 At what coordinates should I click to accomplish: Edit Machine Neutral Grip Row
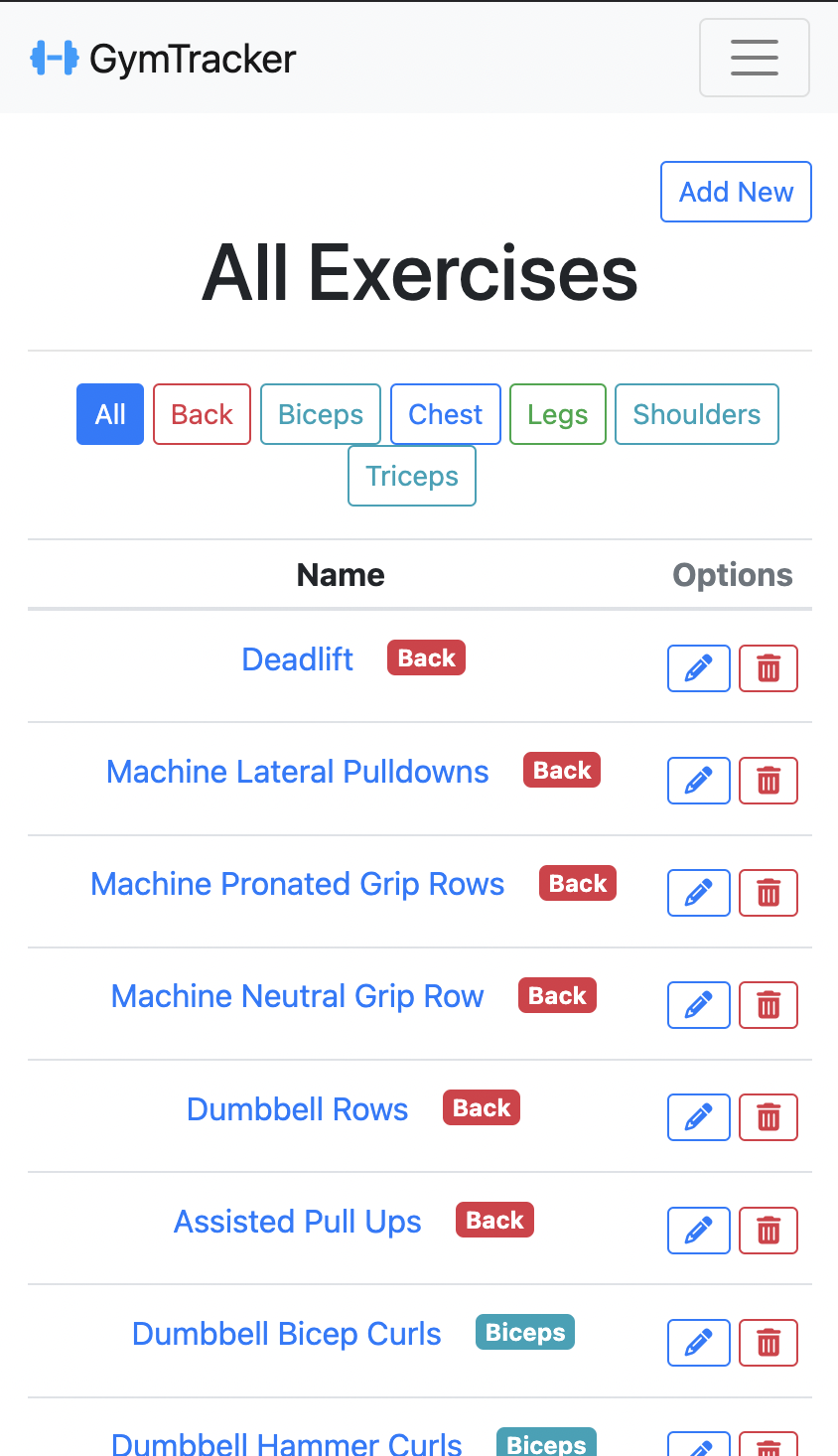pos(698,1005)
